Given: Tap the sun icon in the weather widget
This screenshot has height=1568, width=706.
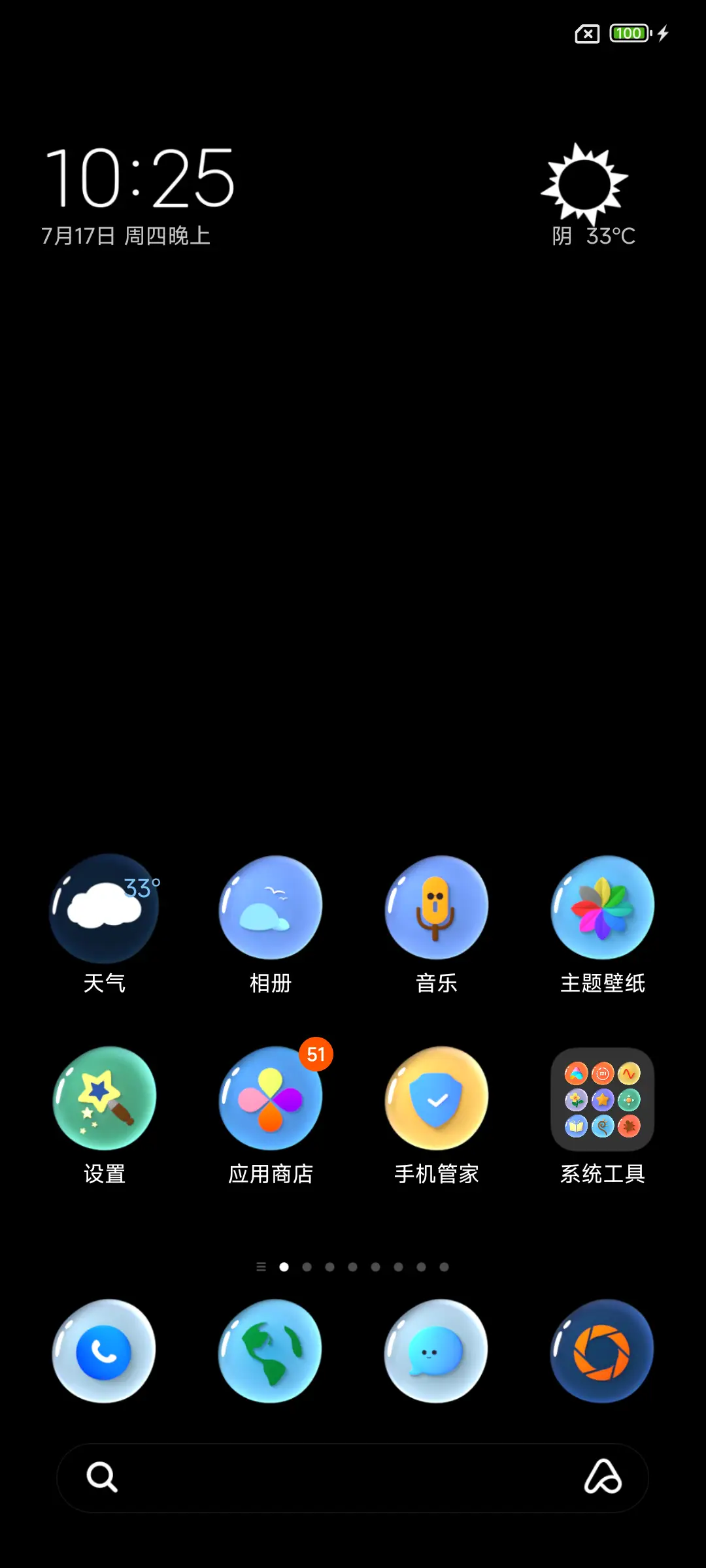Looking at the screenshot, I should coord(584,181).
